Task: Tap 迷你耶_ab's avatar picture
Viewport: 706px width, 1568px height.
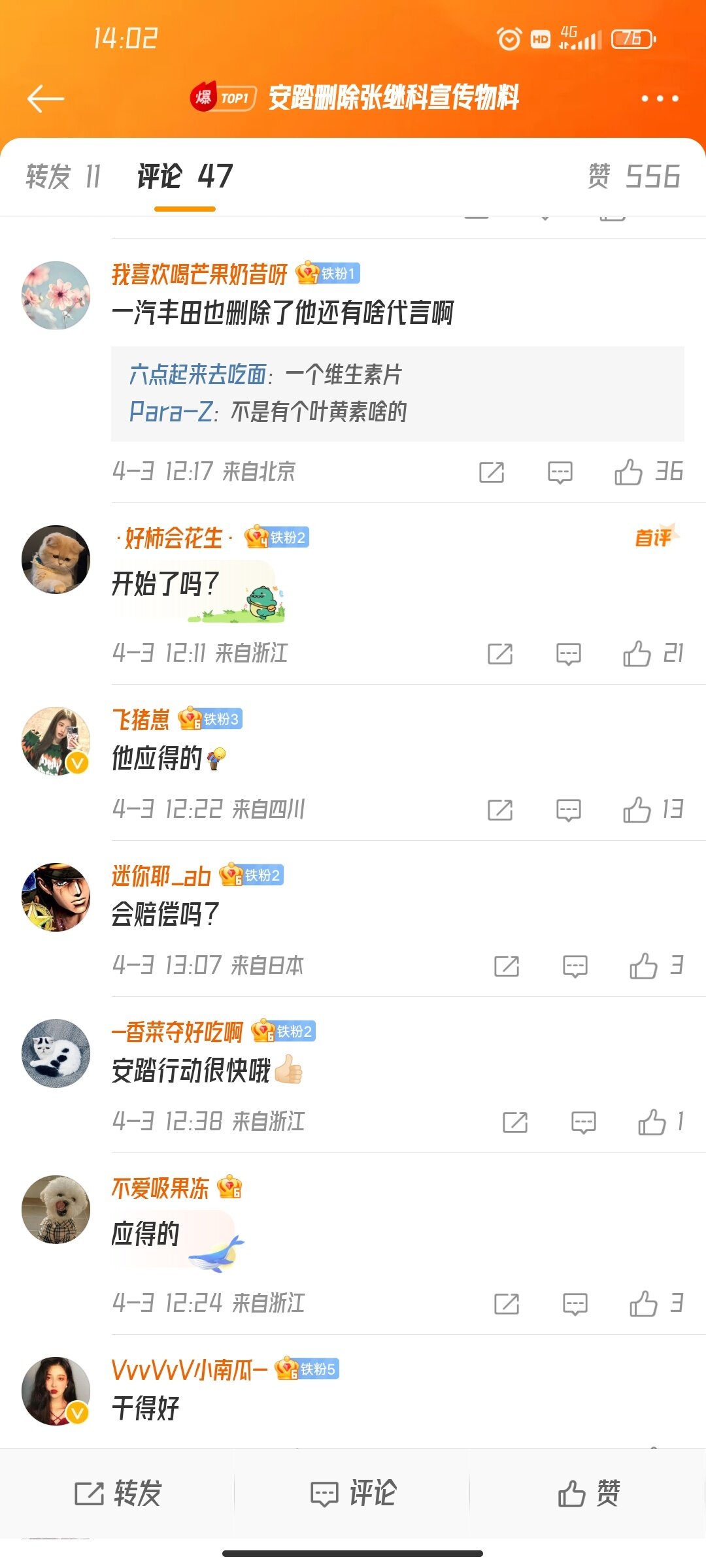Action: 56,897
